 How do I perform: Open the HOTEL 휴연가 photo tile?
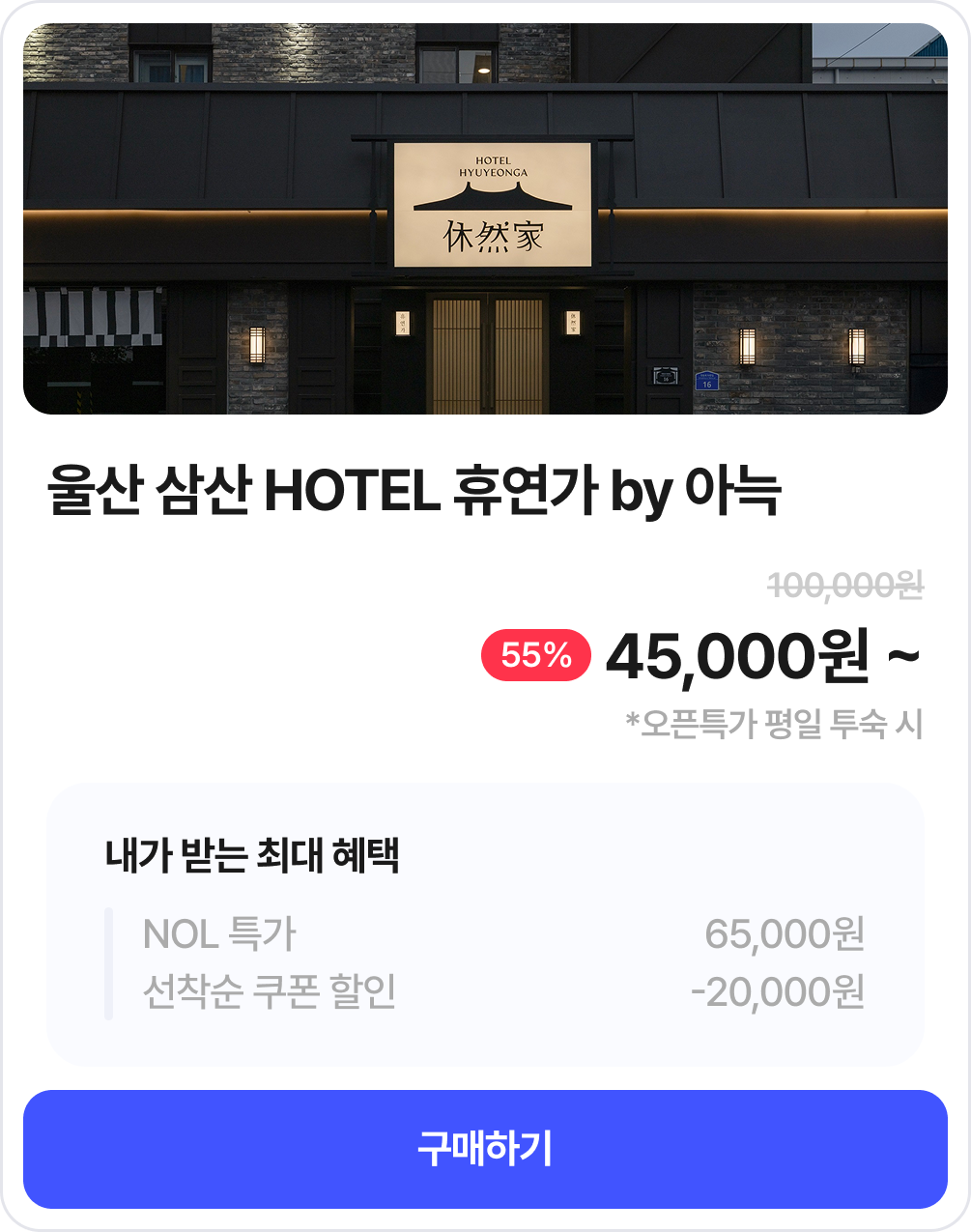(x=485, y=219)
